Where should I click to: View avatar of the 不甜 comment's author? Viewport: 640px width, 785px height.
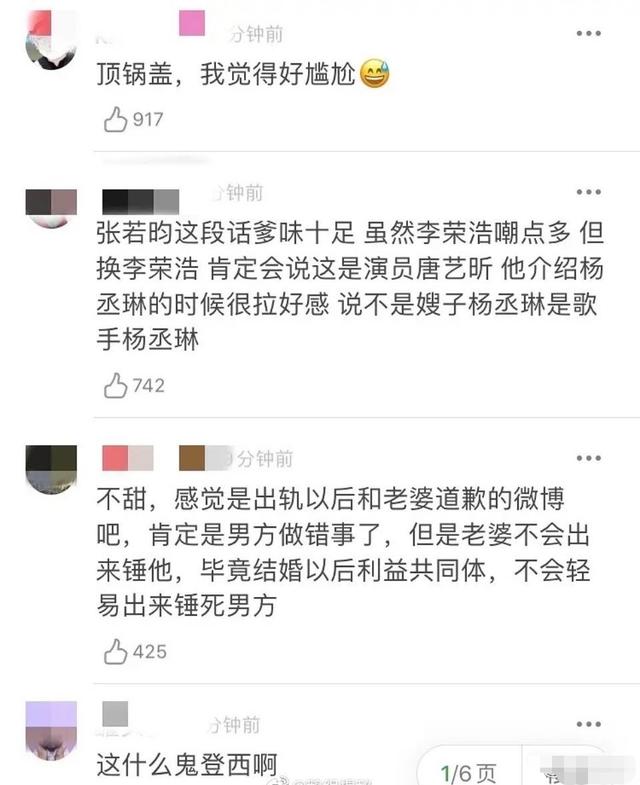coord(50,470)
